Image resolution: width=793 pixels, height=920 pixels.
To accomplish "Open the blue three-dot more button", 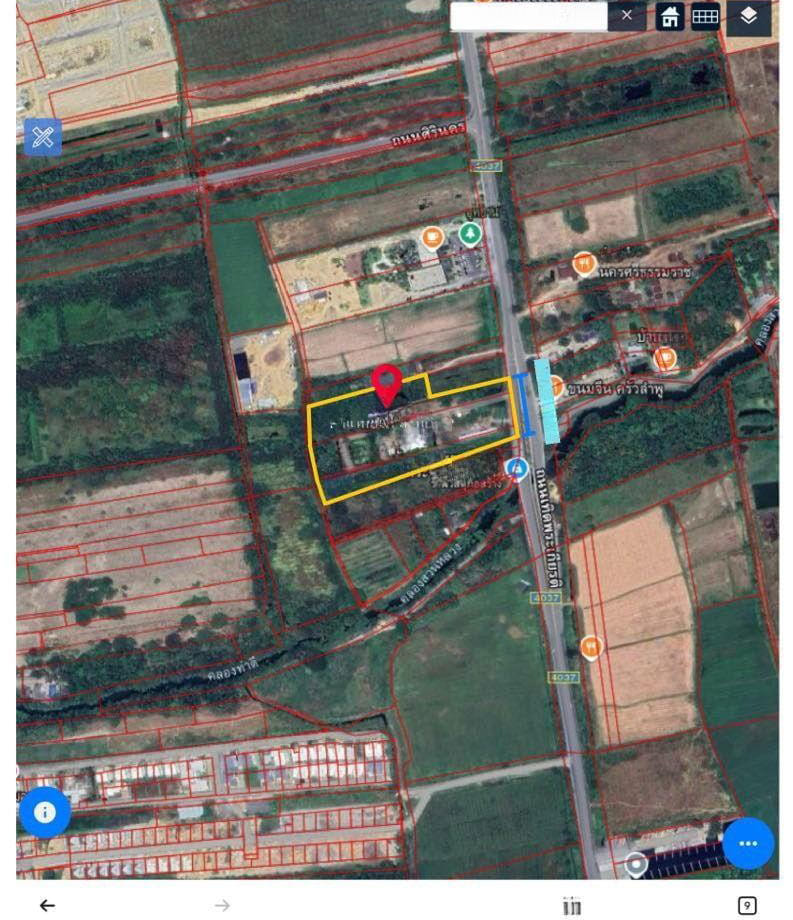I will tap(748, 843).
